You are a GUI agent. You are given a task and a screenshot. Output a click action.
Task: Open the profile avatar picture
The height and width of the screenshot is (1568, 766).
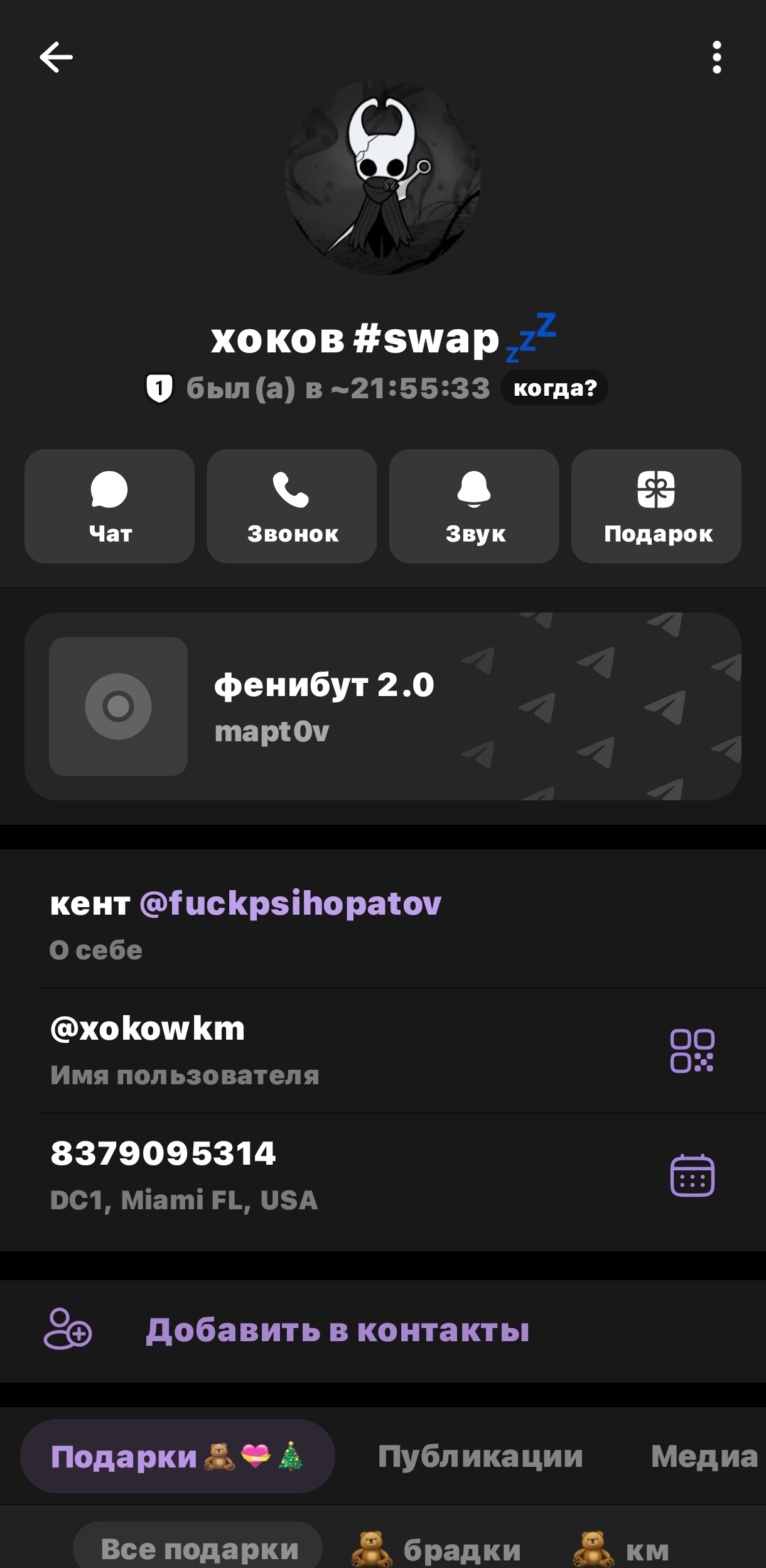coord(383,177)
